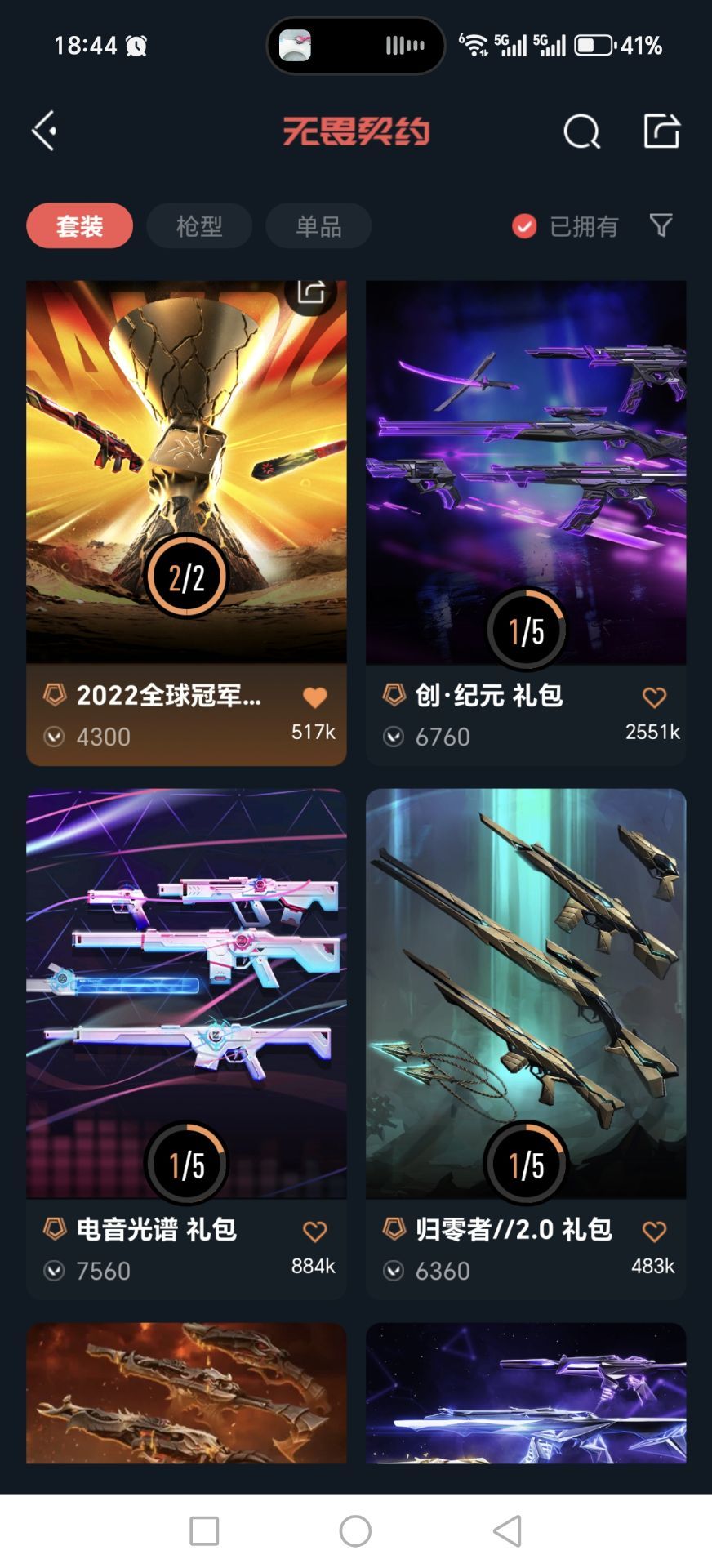The image size is (712, 1568).
Task: Tap the system home button
Action: point(355,1531)
